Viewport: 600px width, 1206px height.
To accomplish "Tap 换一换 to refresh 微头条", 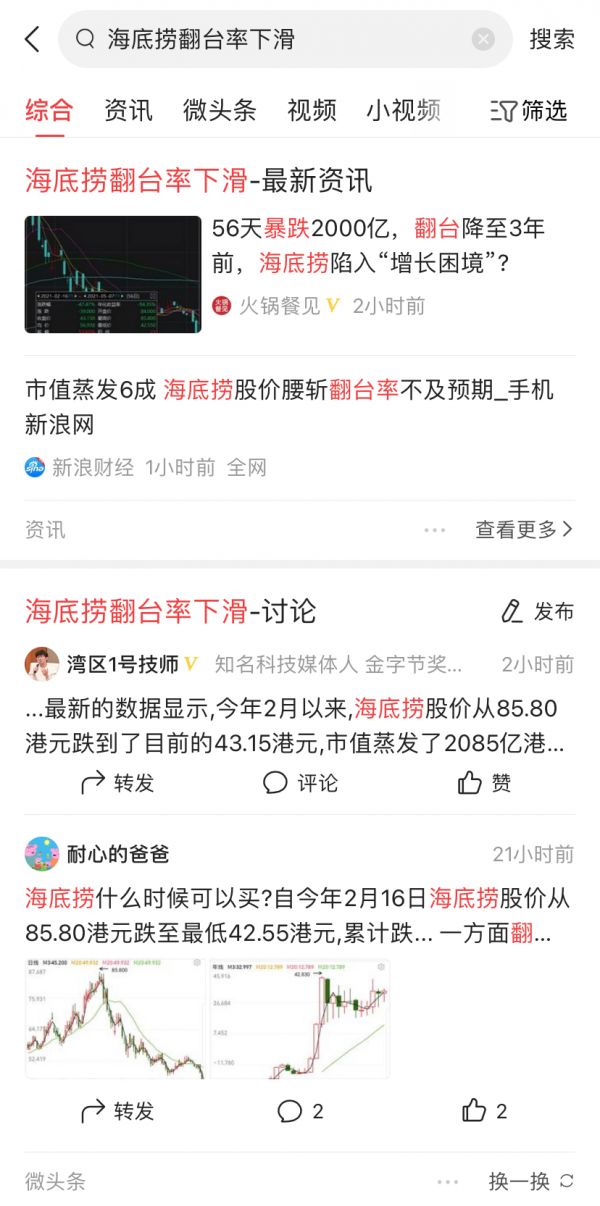I will click(x=531, y=1181).
